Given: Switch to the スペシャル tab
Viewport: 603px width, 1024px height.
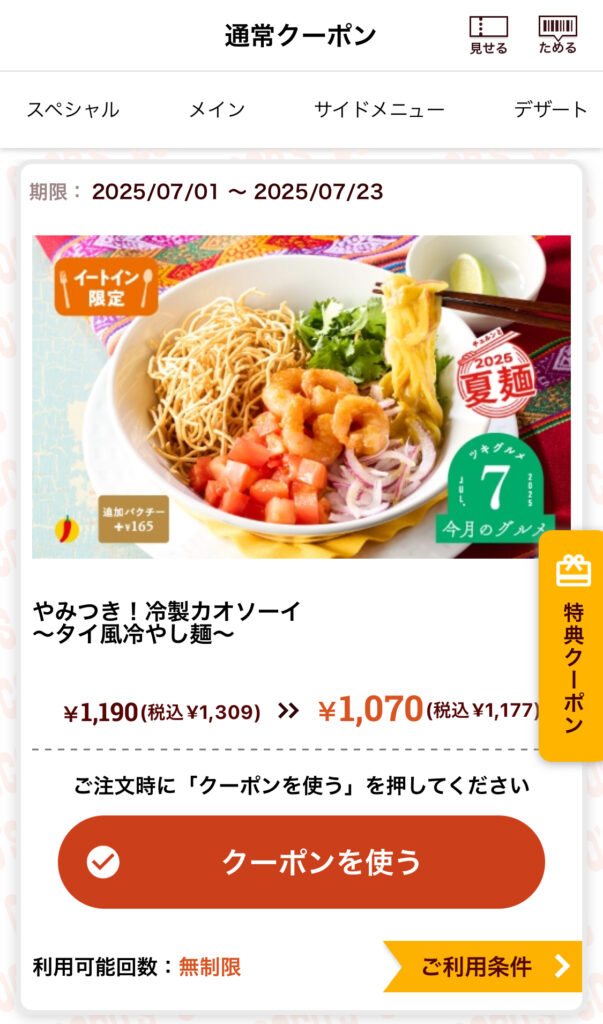Looking at the screenshot, I should pyautogui.click(x=73, y=110).
